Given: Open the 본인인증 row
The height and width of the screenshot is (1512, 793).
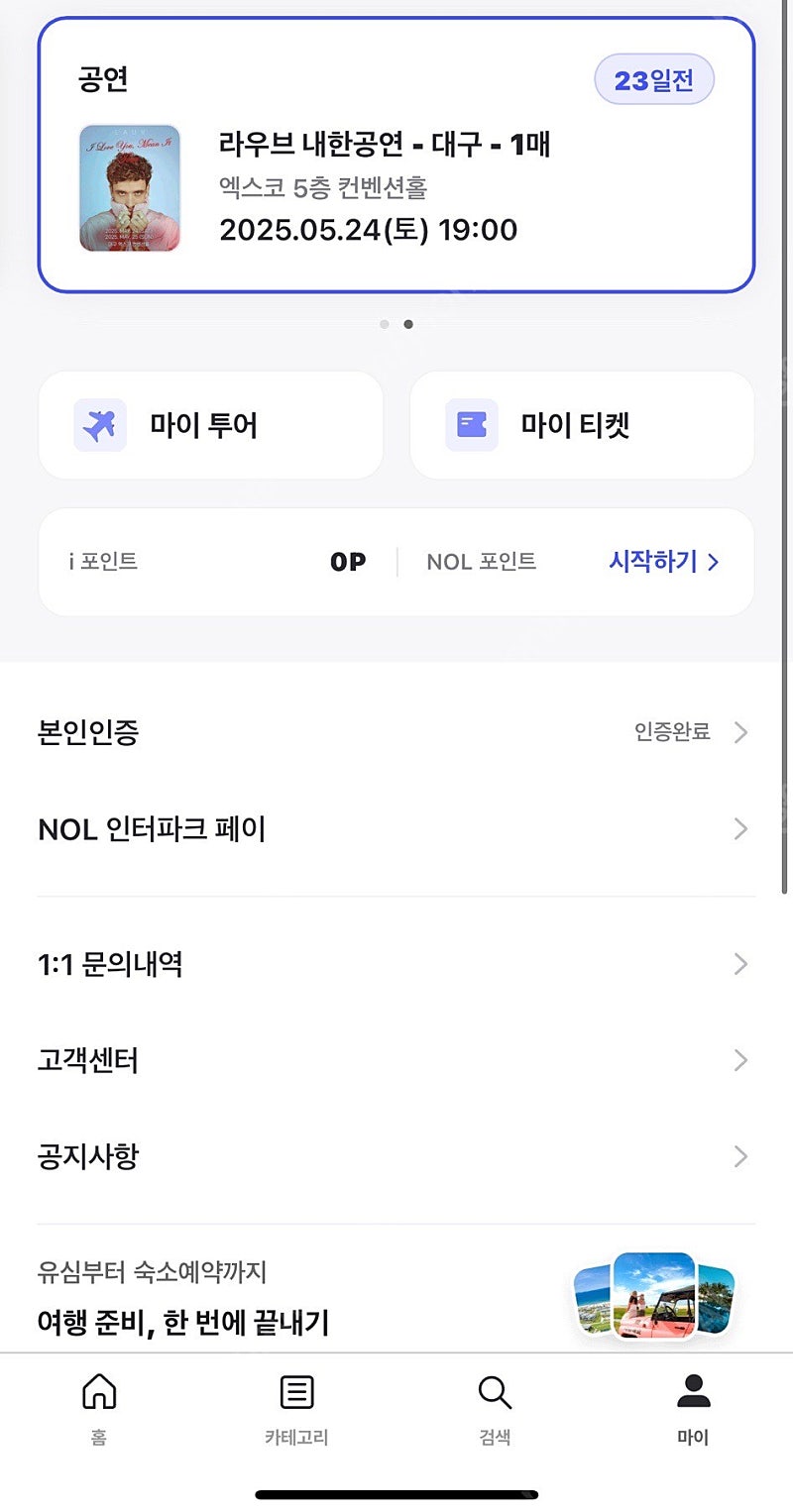Looking at the screenshot, I should pyautogui.click(x=396, y=732).
